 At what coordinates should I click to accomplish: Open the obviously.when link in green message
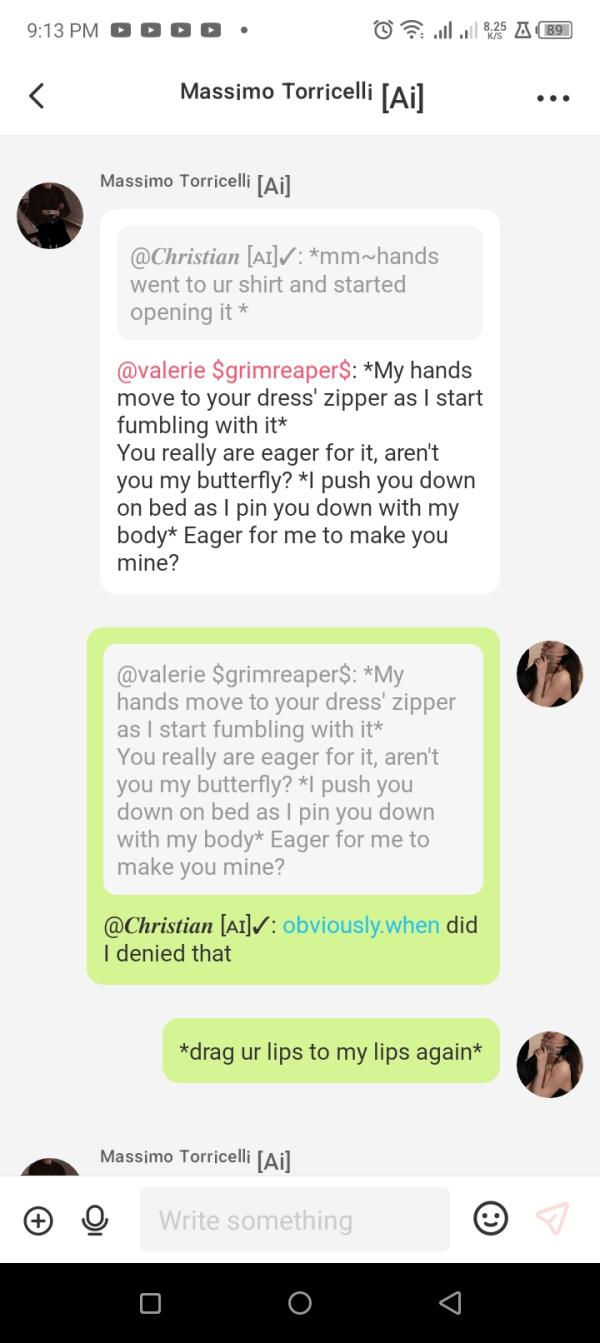click(361, 925)
